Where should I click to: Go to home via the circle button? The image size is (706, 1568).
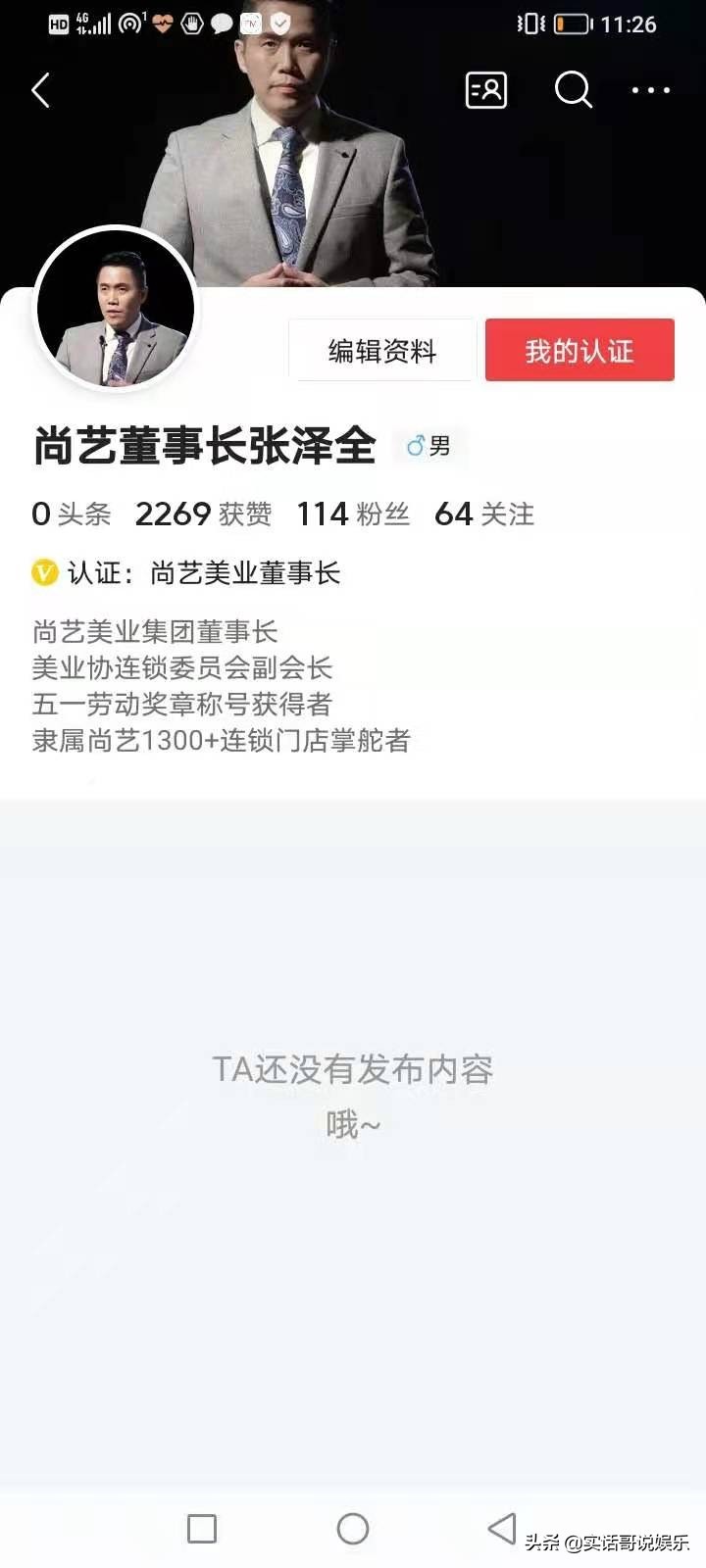point(353,1529)
